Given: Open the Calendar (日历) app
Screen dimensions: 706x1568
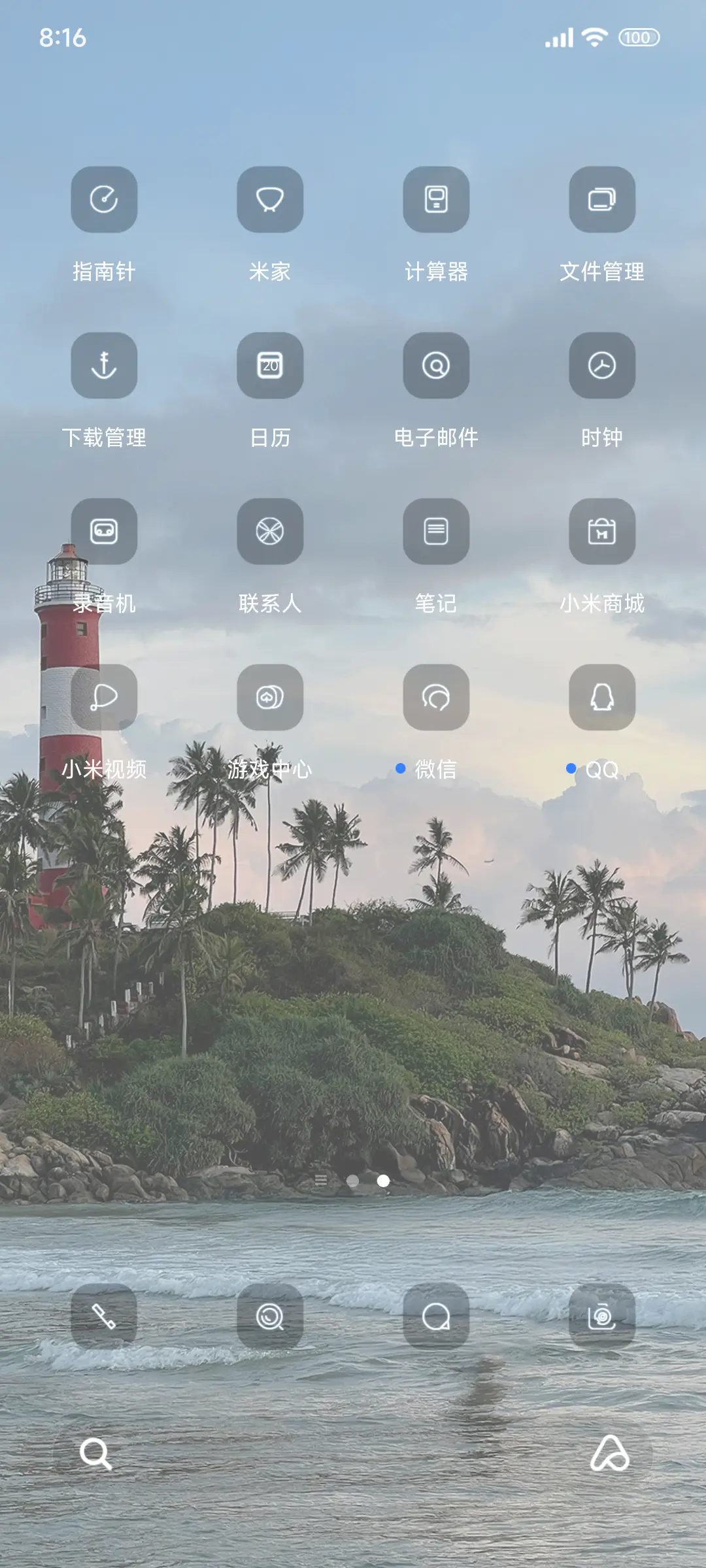Looking at the screenshot, I should (270, 366).
